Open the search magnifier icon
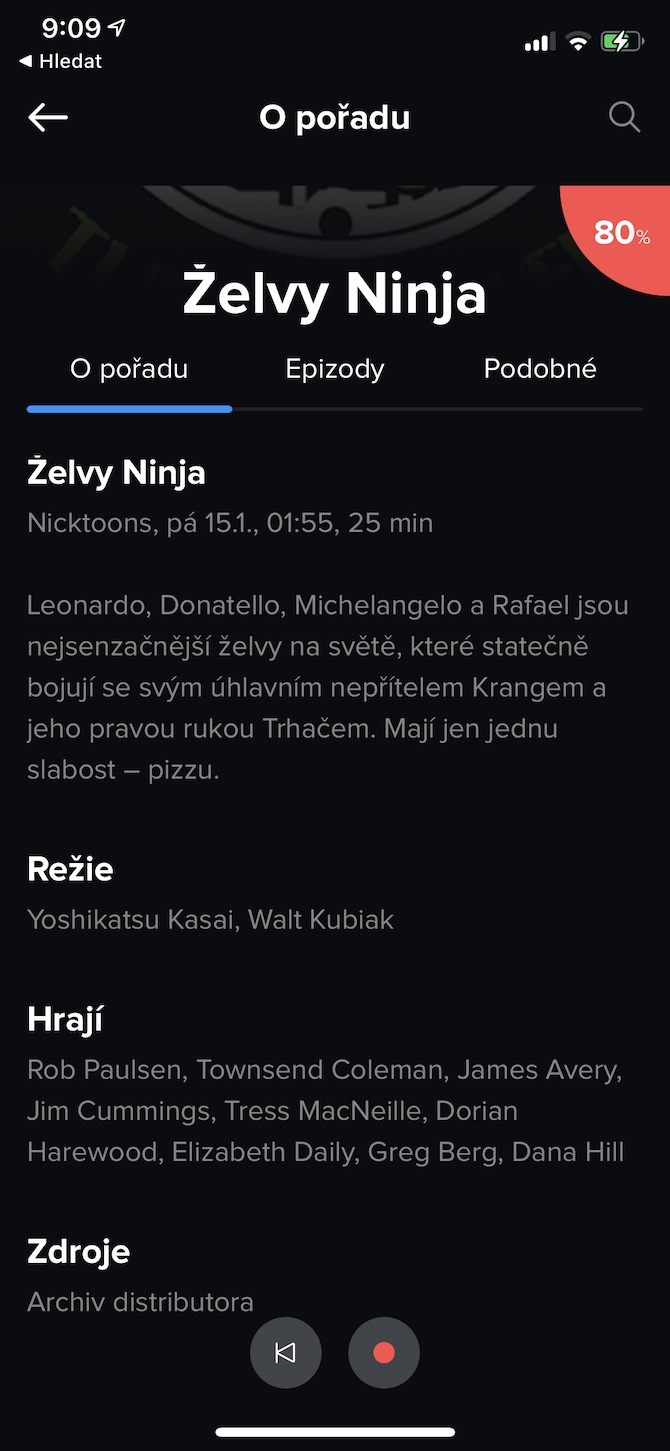This screenshot has height=1451, width=670. pyautogui.click(x=624, y=118)
